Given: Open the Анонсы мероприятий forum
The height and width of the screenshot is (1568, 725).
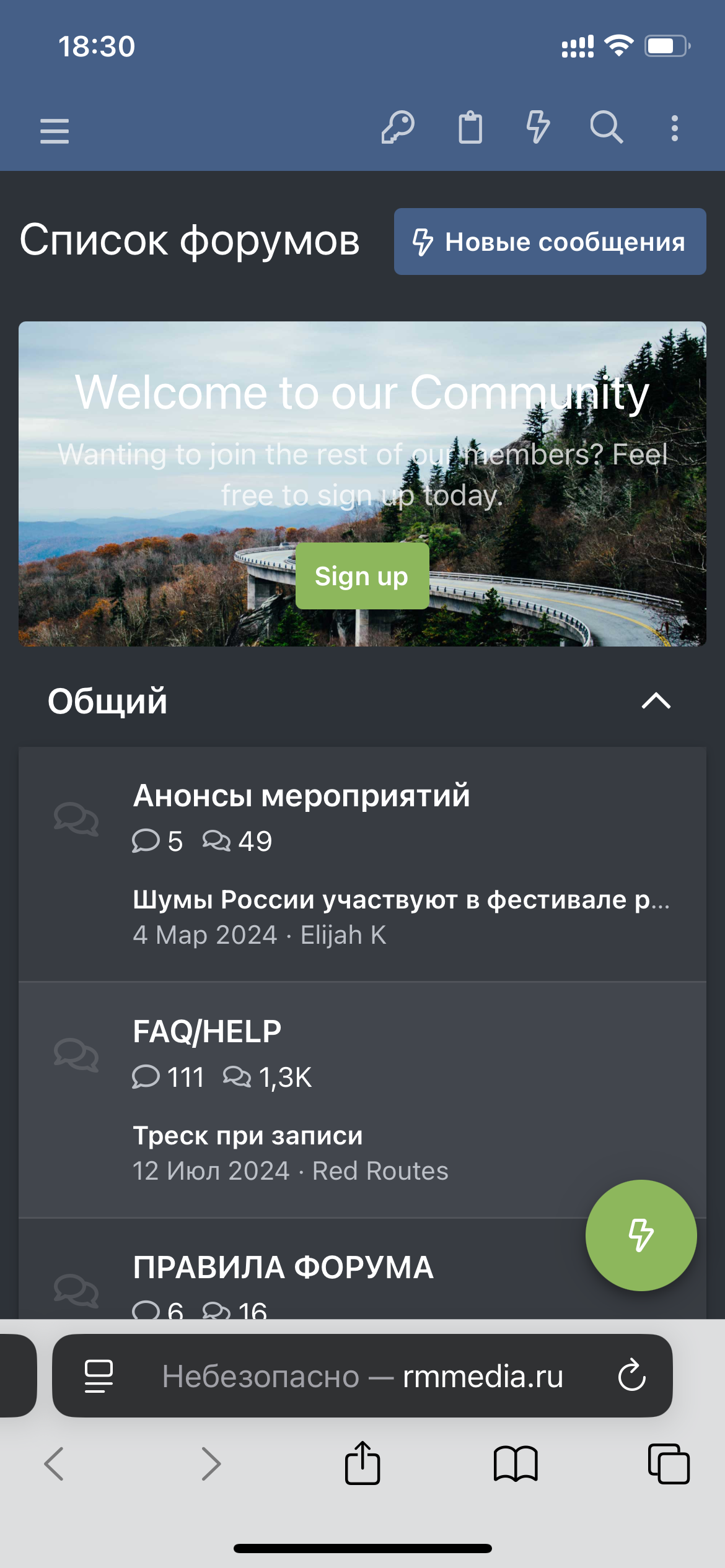Looking at the screenshot, I should coord(301,796).
